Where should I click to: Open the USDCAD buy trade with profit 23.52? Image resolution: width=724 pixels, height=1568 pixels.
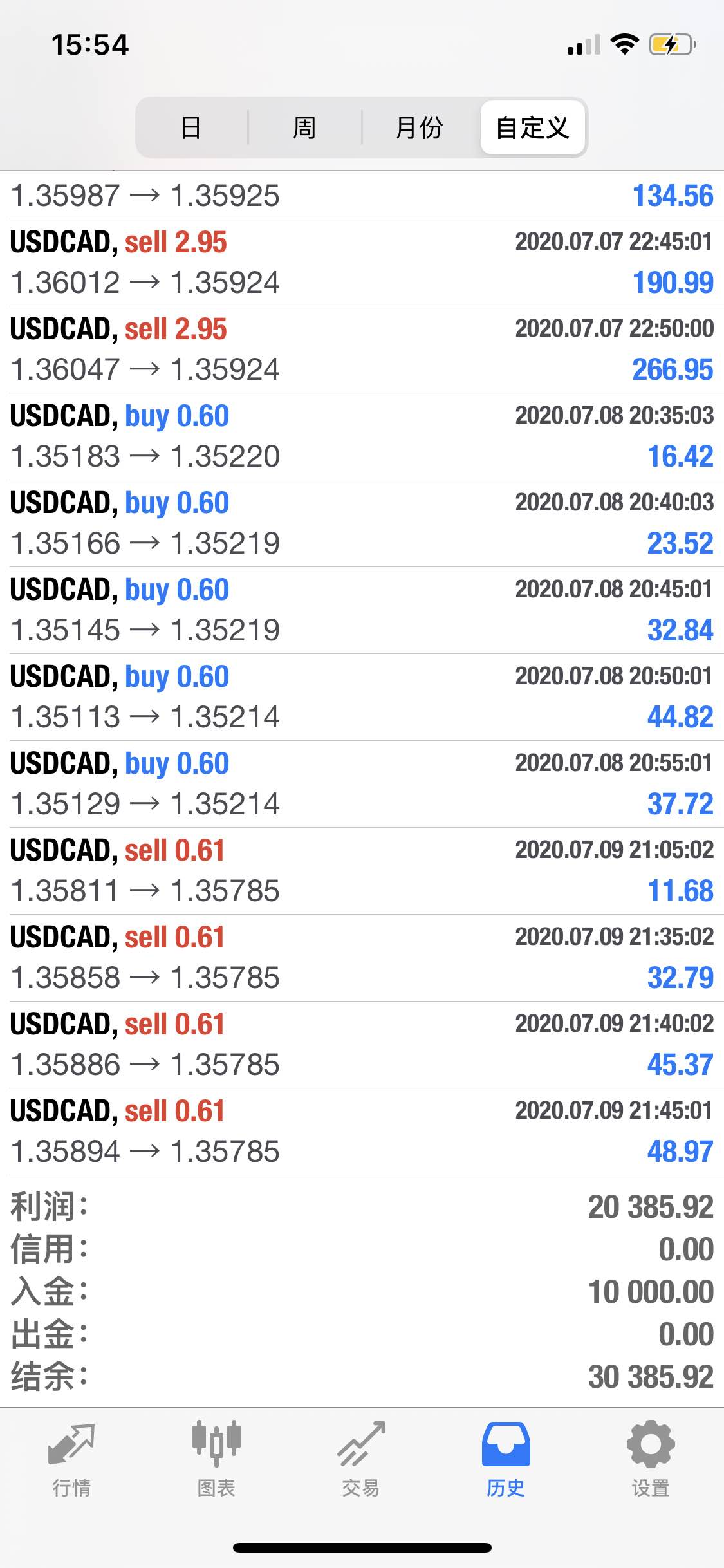(362, 523)
